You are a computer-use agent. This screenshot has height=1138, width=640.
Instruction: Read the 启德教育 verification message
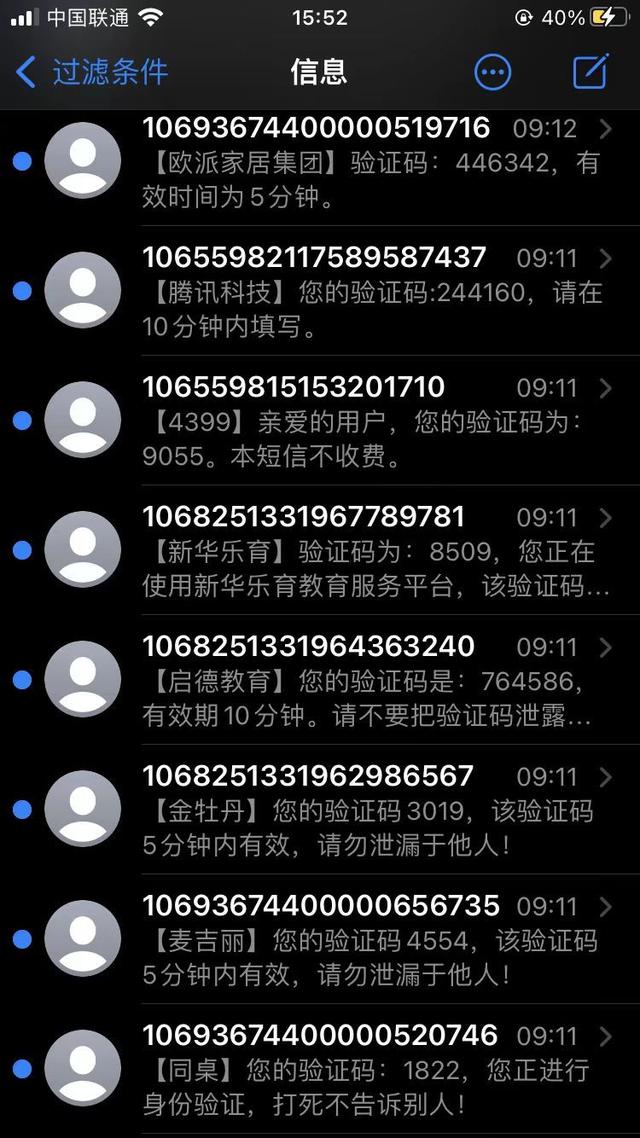tap(370, 681)
